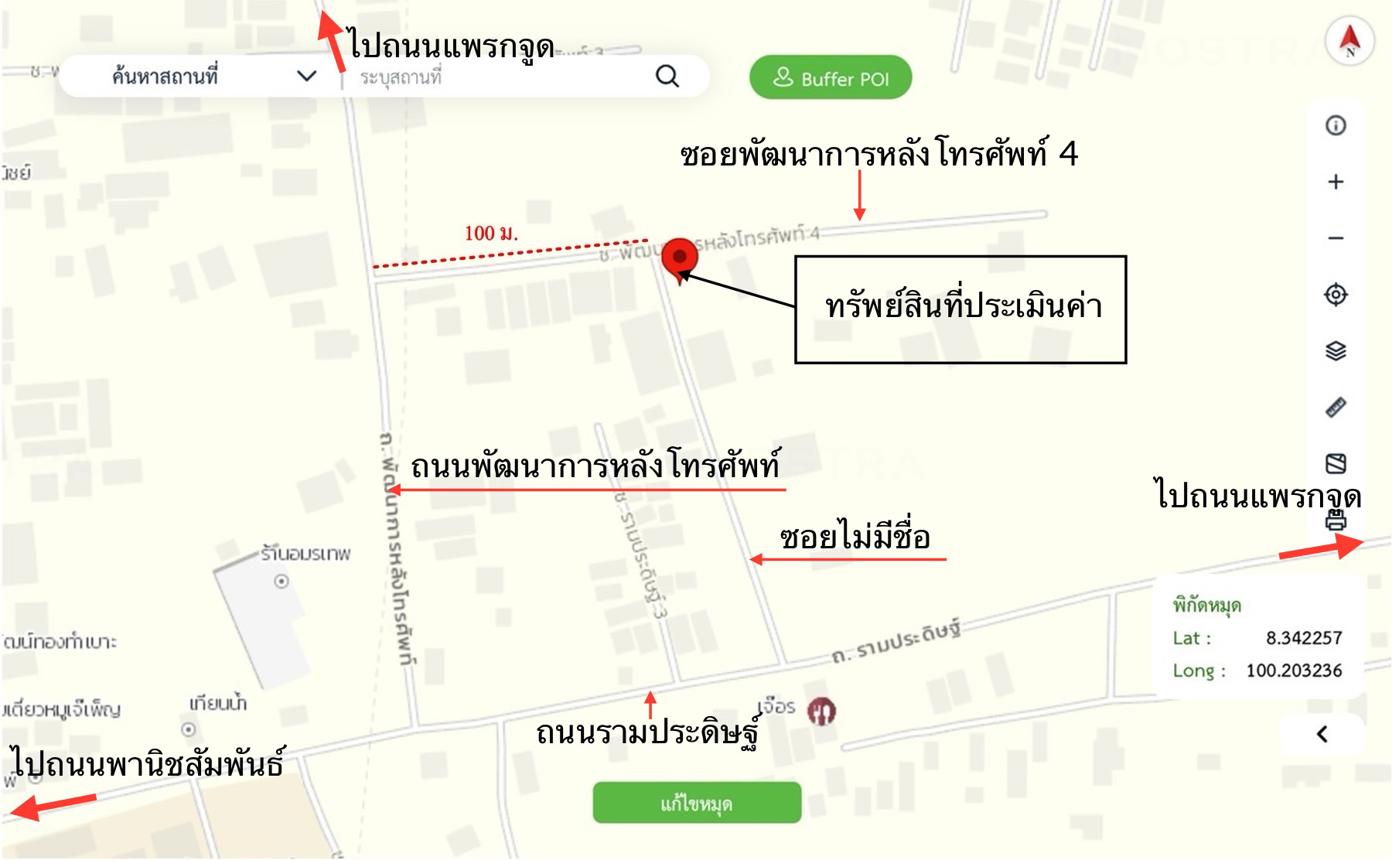Tap the magnifier search icon
The height and width of the screenshot is (860, 1392).
[x=667, y=77]
